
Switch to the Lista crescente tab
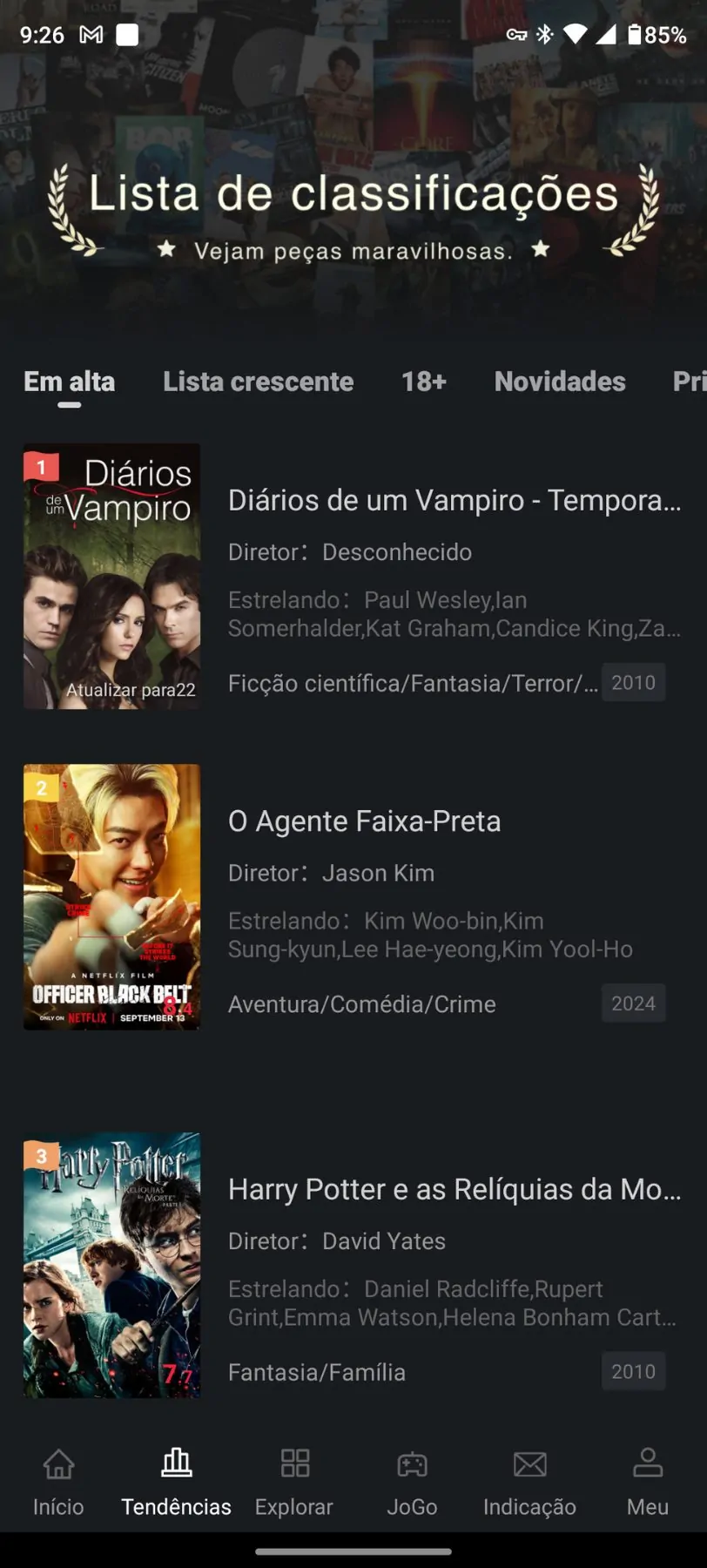click(x=258, y=382)
